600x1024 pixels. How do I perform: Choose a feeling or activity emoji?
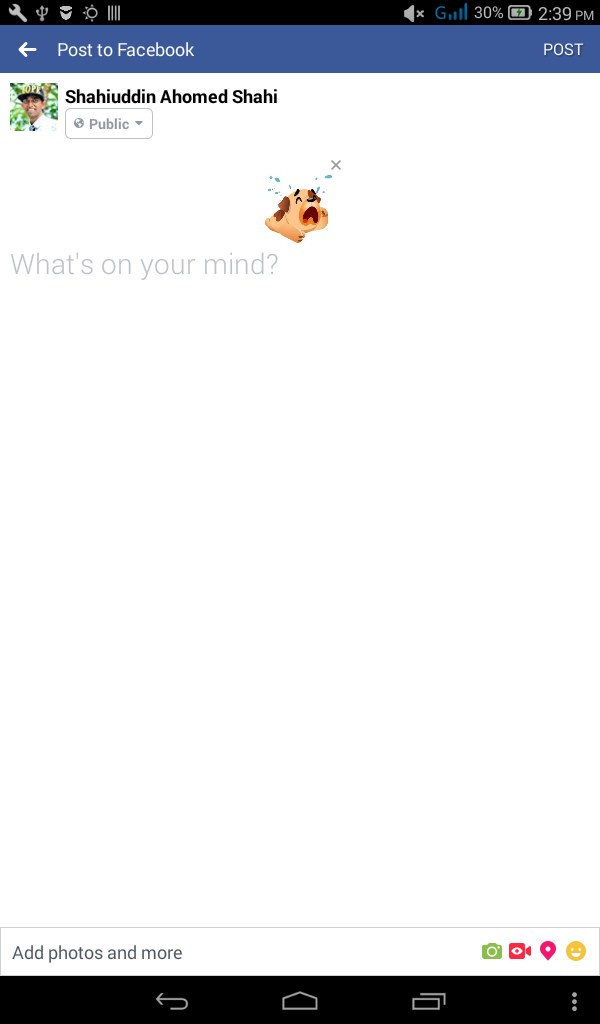576,951
